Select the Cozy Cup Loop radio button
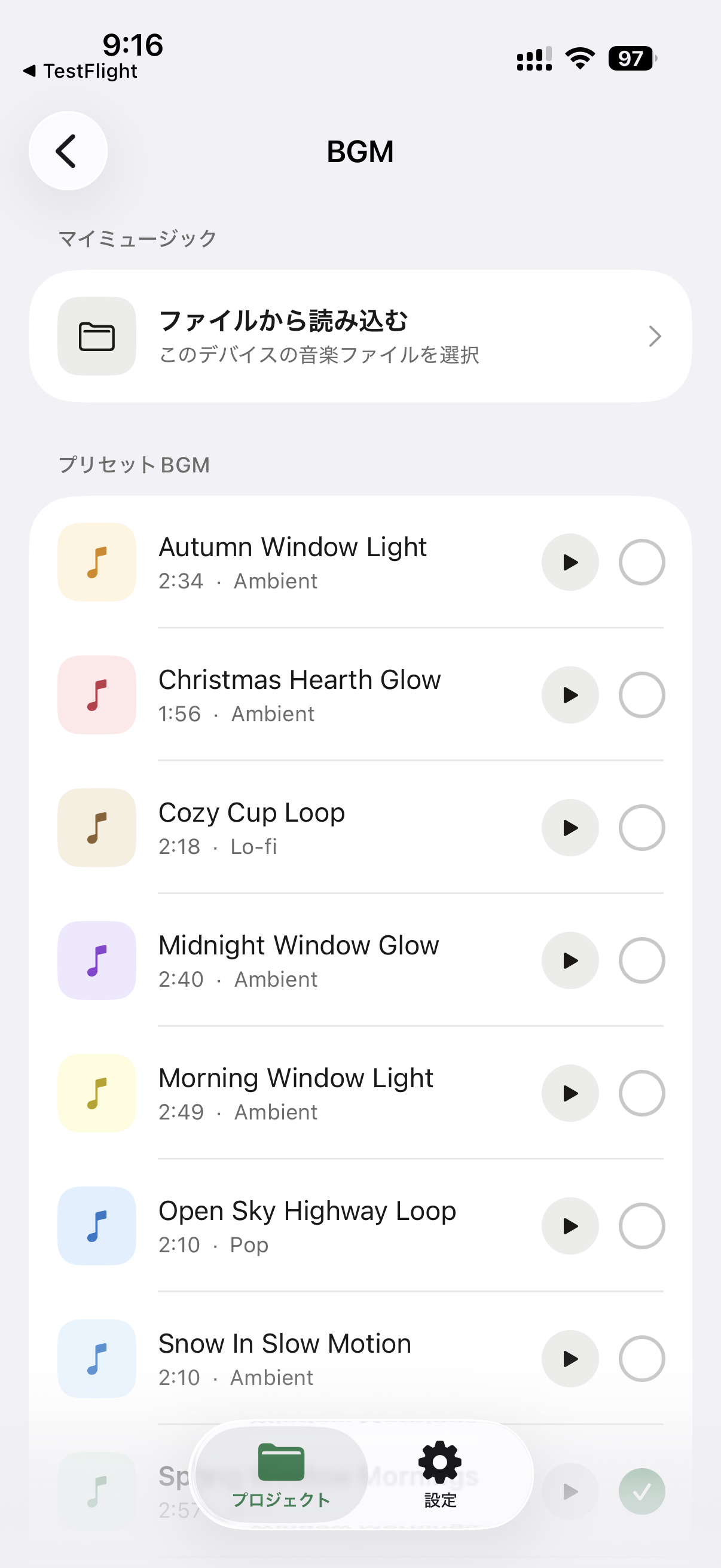This screenshot has width=721, height=1568. point(641,828)
